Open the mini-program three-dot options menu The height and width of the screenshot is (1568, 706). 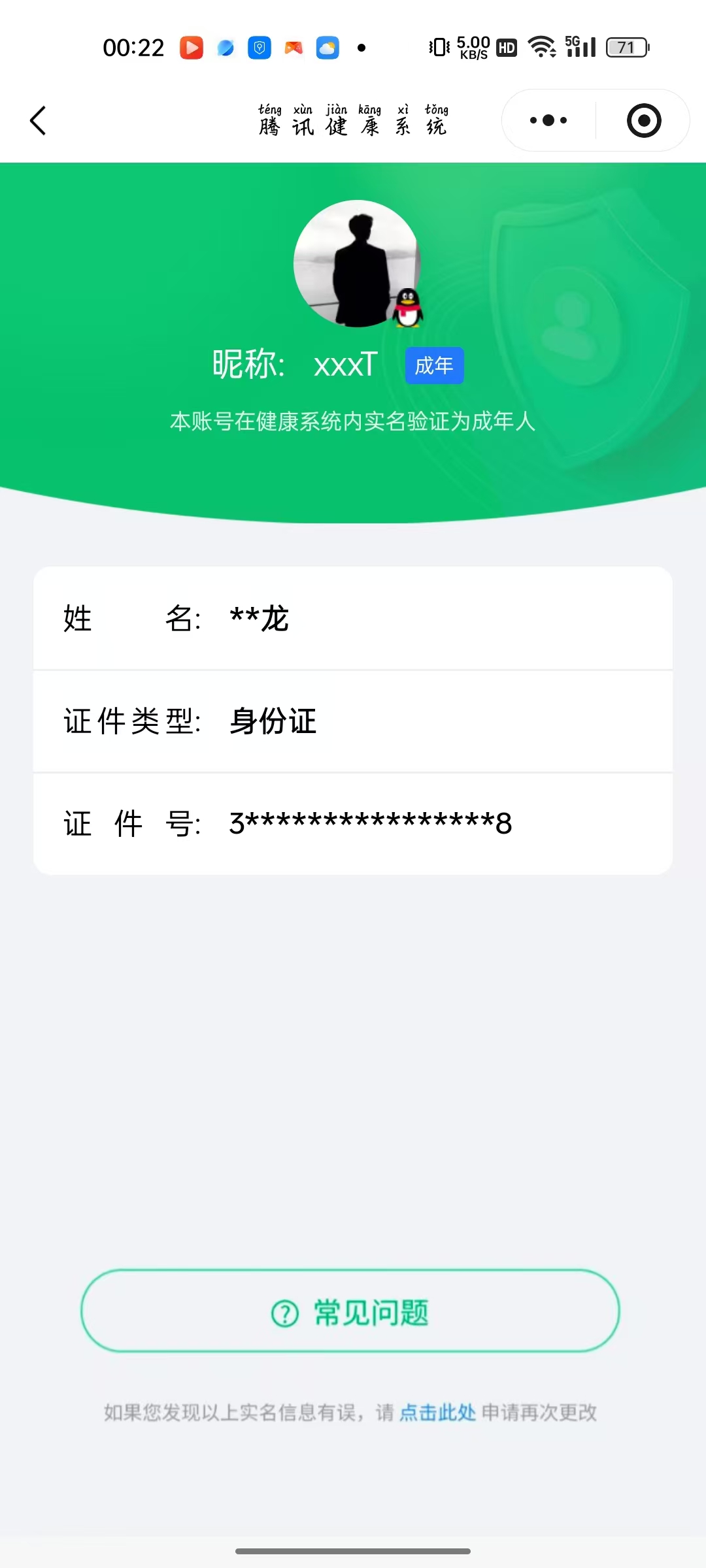(x=548, y=120)
